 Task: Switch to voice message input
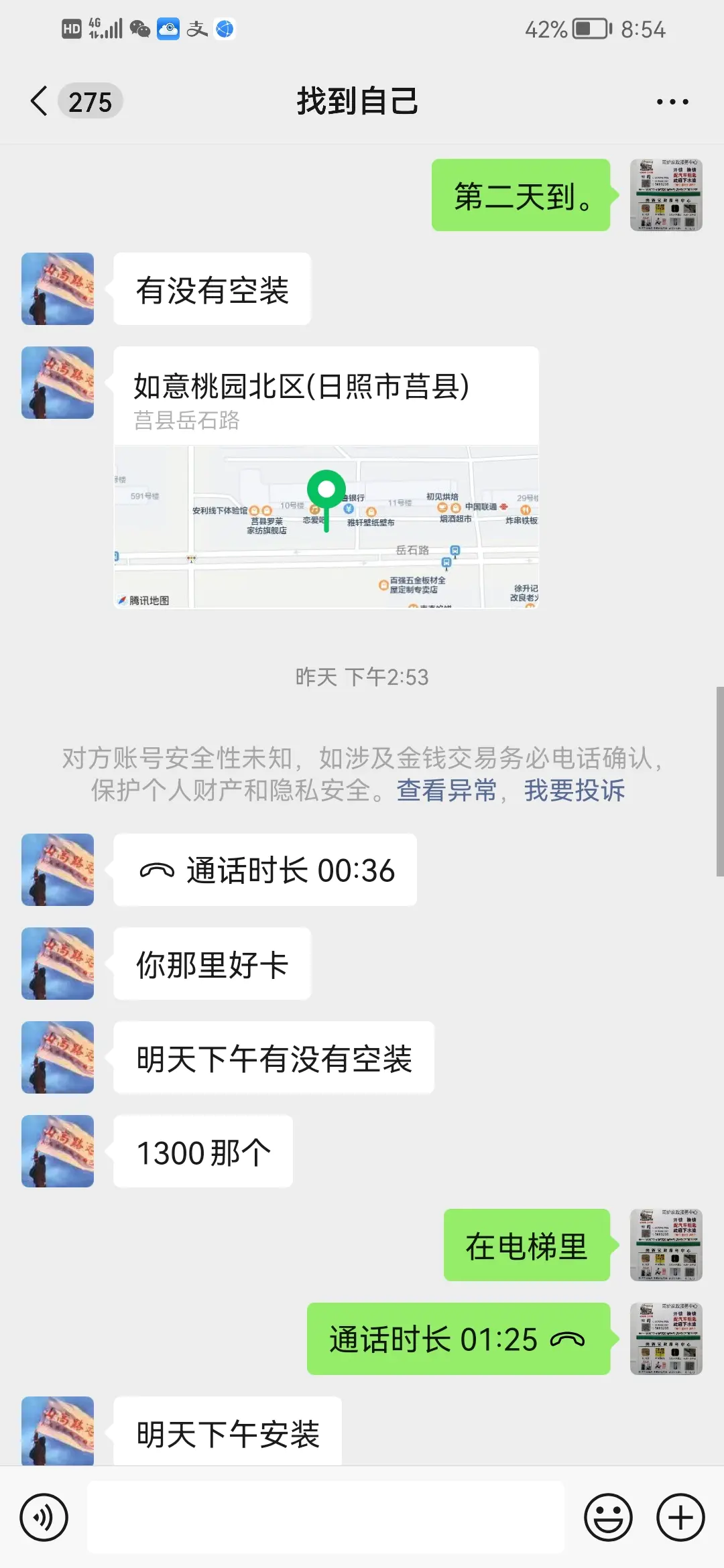[44, 1517]
